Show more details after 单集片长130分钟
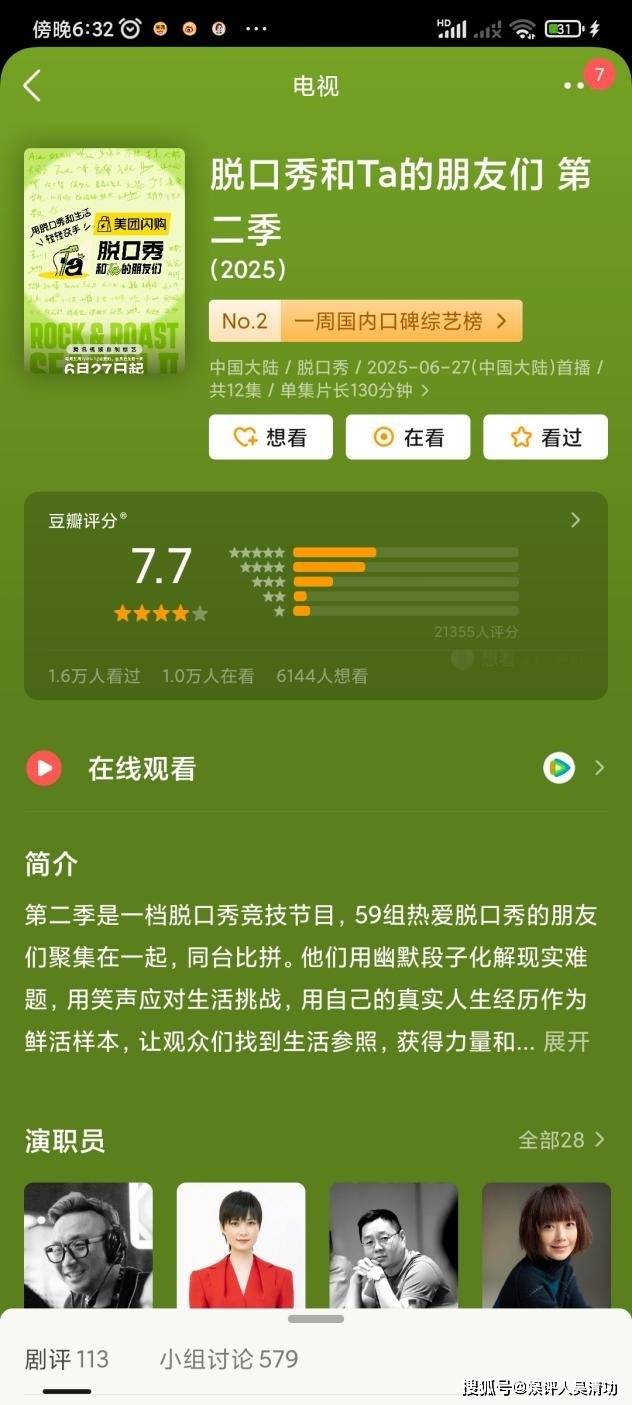Image resolution: width=632 pixels, height=1405 pixels. [x=425, y=391]
